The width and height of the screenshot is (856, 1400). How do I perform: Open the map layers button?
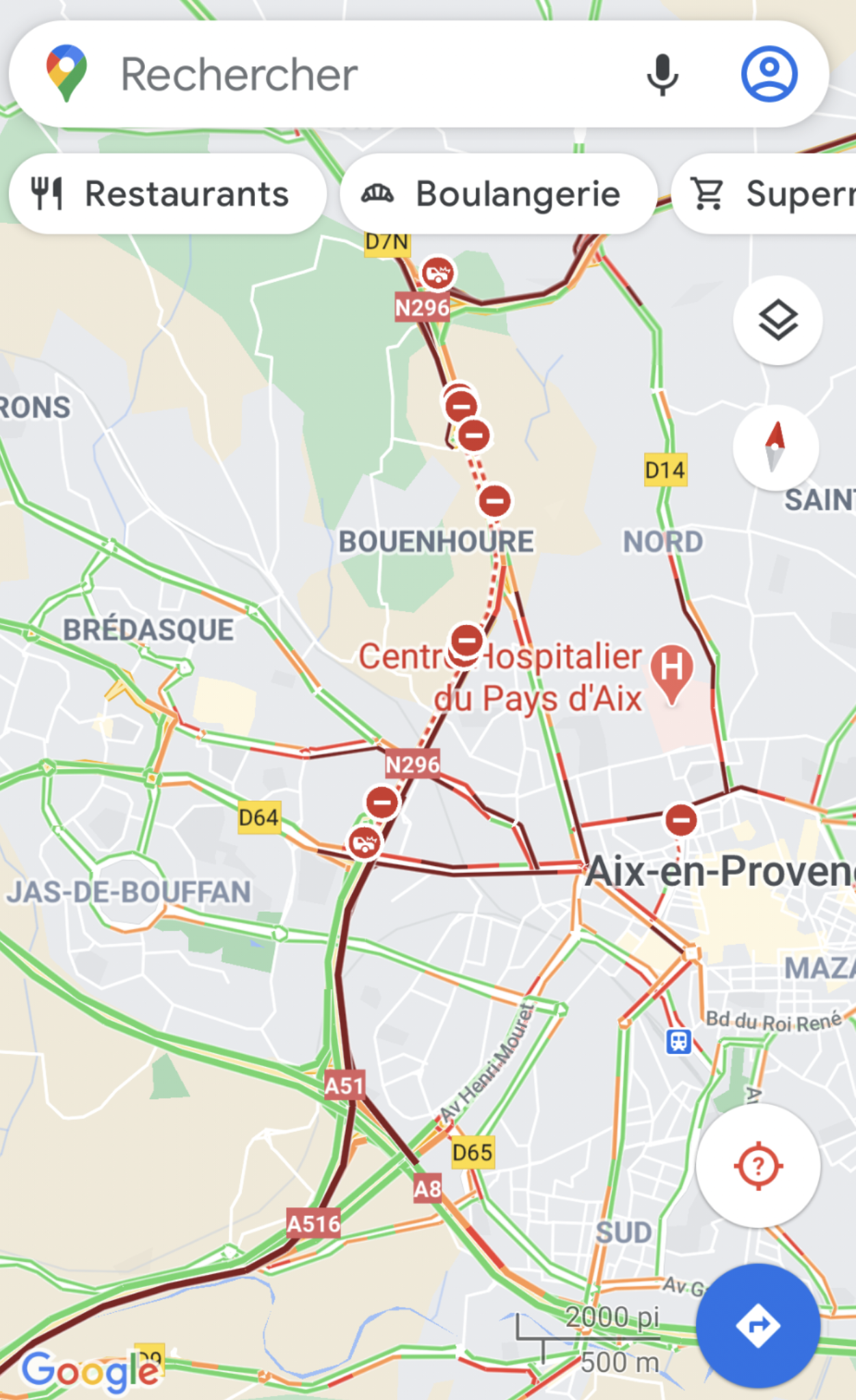pyautogui.click(x=777, y=320)
